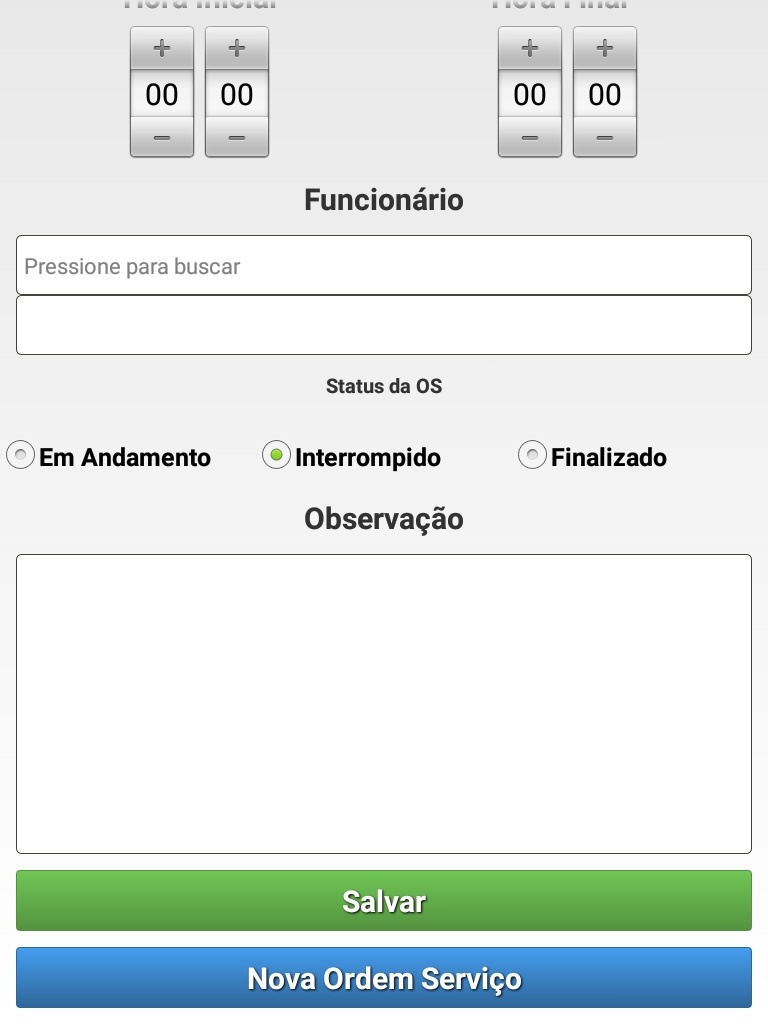
Task: Increase the end time hours
Action: (x=530, y=48)
